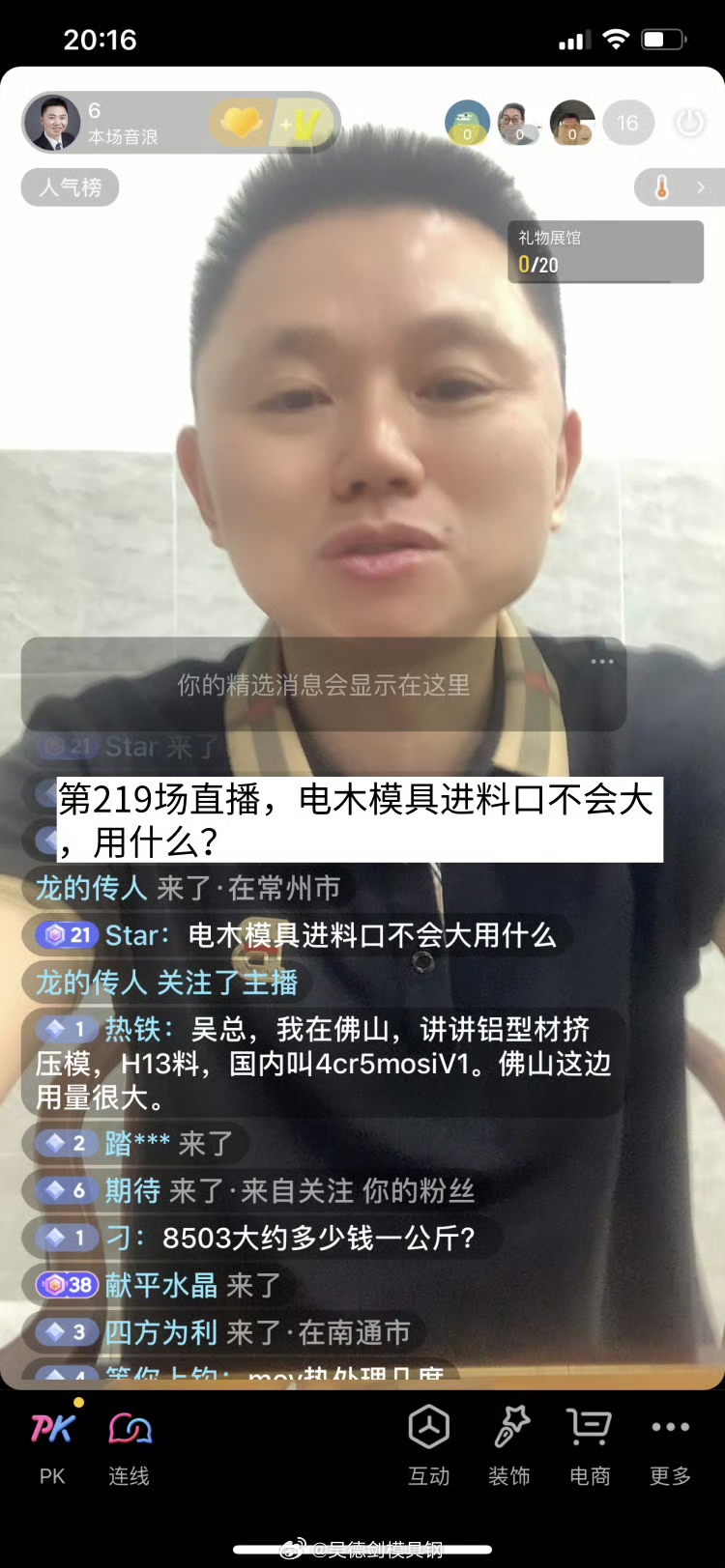The image size is (725, 1568).
Task: Expand the thermometer heat chip
Action: pos(679,187)
